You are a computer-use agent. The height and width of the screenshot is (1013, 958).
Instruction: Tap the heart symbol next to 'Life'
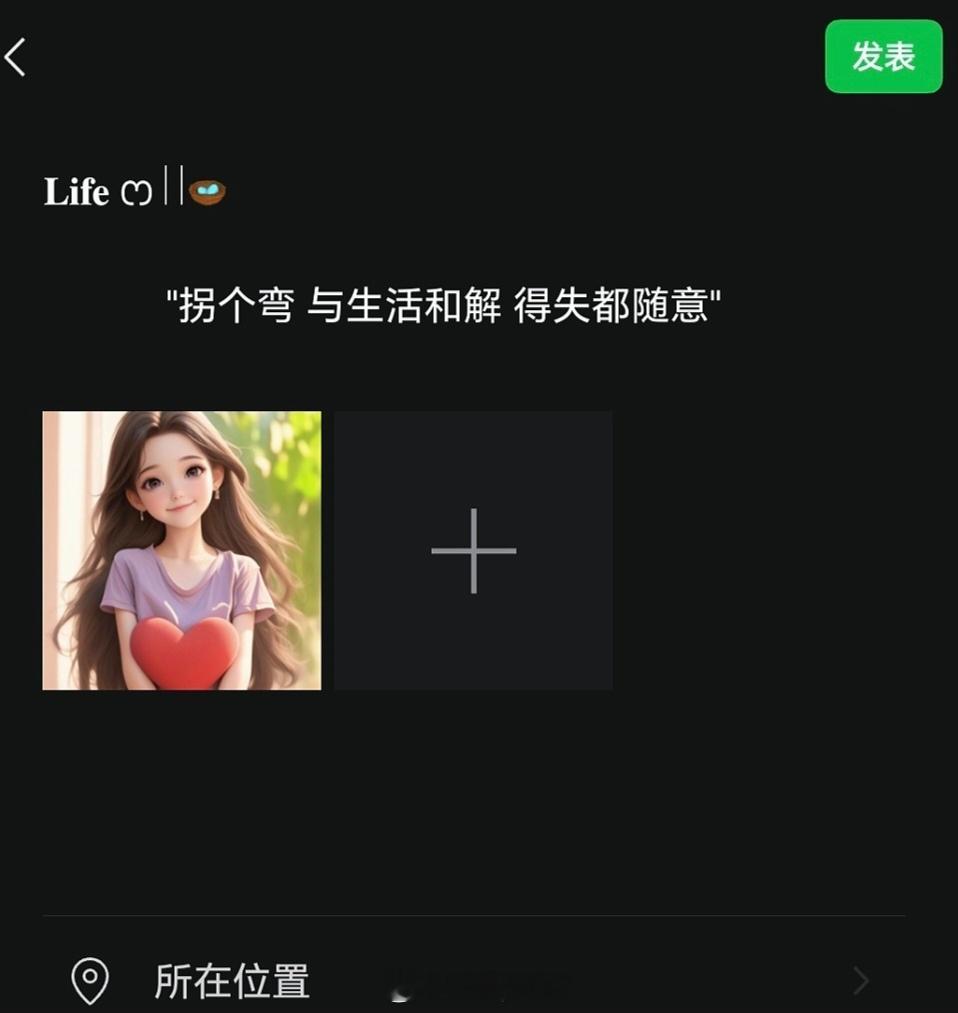[x=138, y=192]
